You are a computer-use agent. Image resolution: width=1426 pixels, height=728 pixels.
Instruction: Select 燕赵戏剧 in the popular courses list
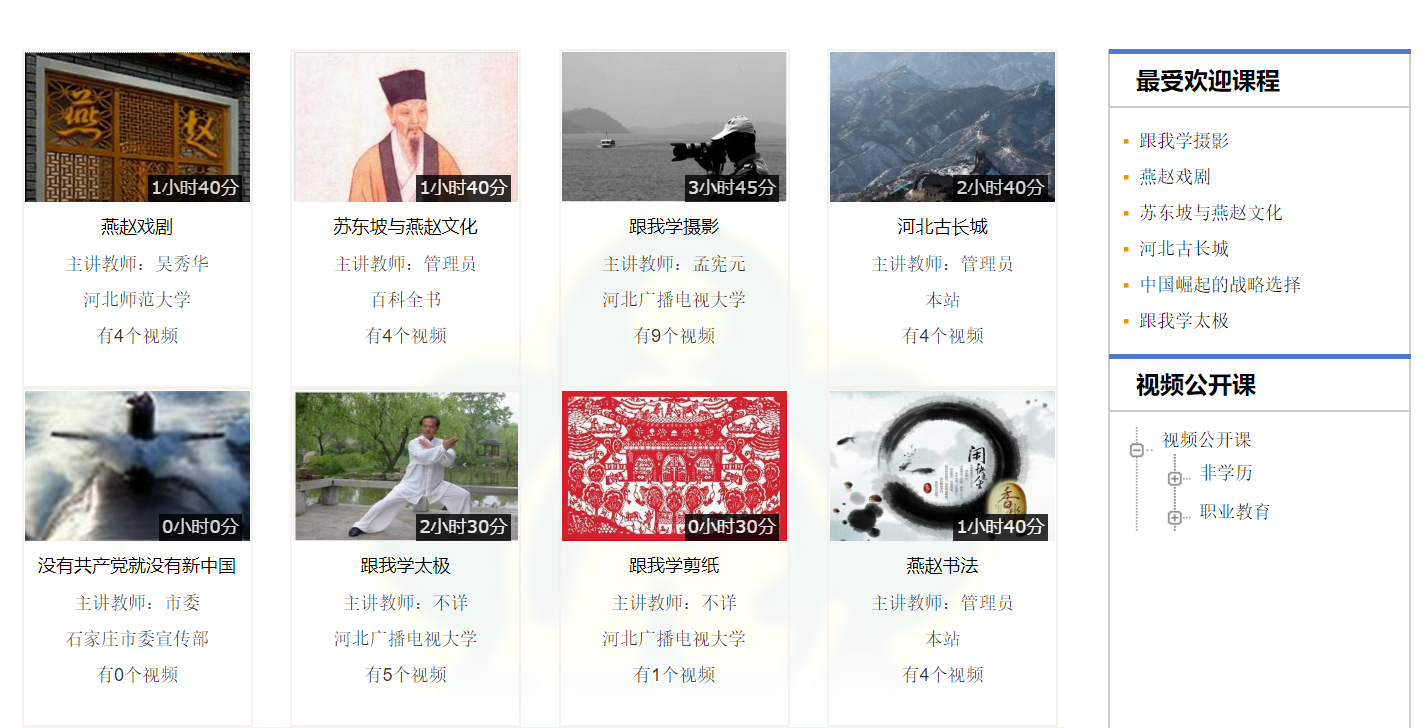(x=1175, y=177)
